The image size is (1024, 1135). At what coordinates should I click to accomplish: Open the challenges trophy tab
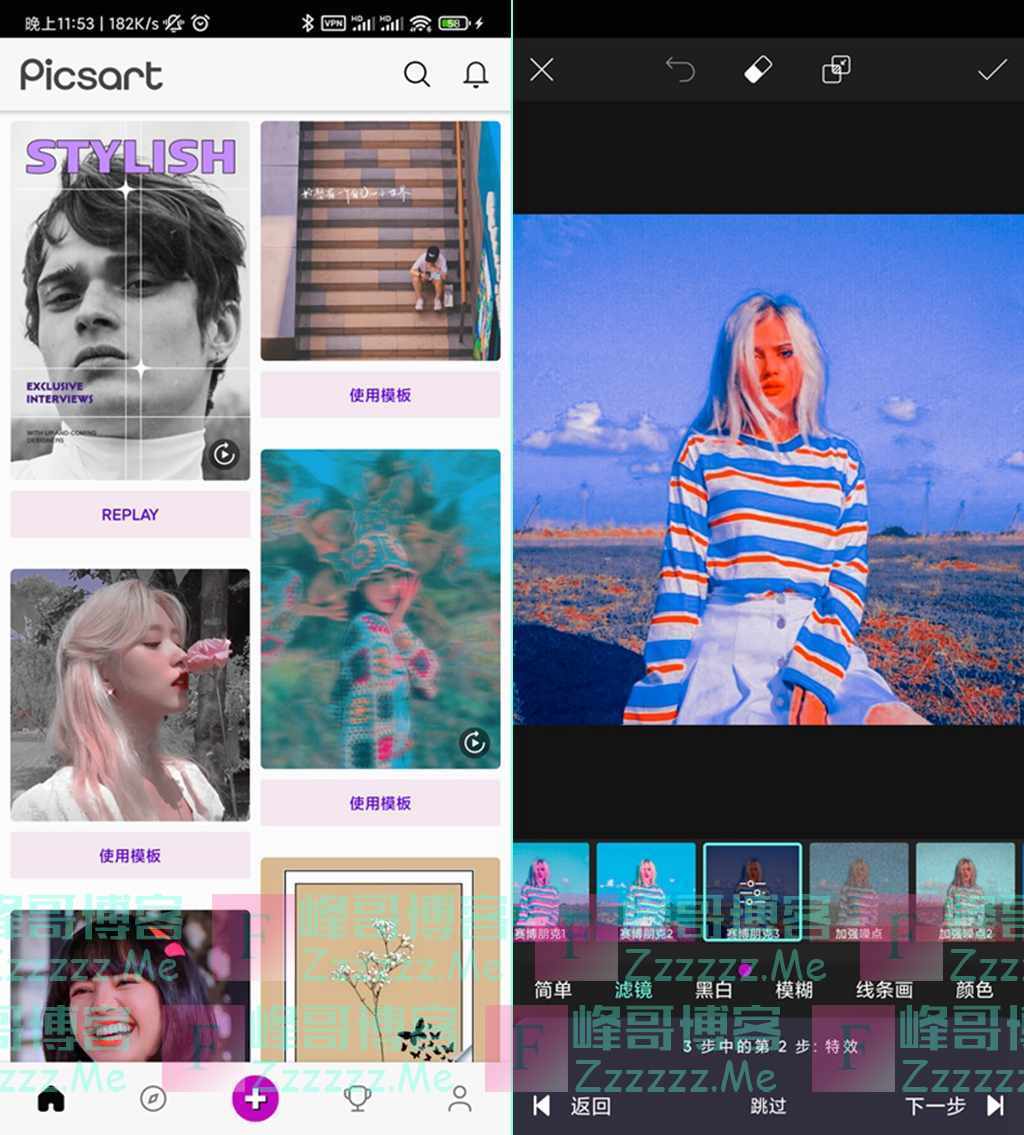click(357, 1100)
